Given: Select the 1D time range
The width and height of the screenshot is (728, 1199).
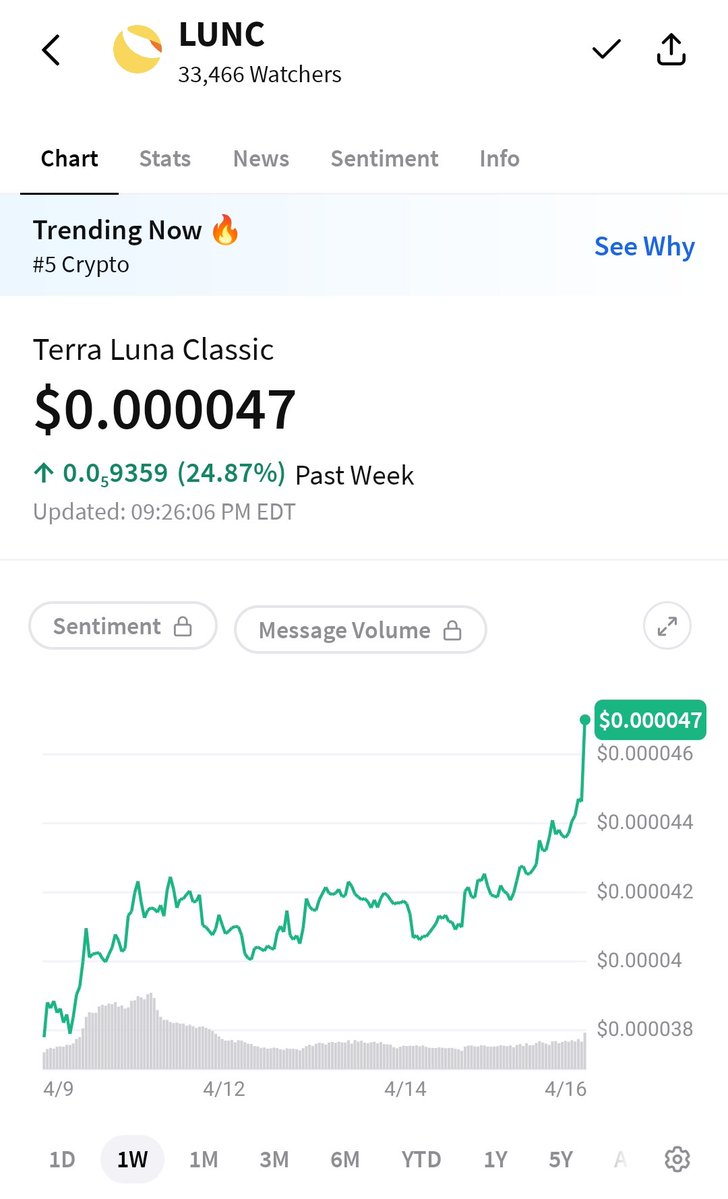Looking at the screenshot, I should pyautogui.click(x=62, y=1160).
